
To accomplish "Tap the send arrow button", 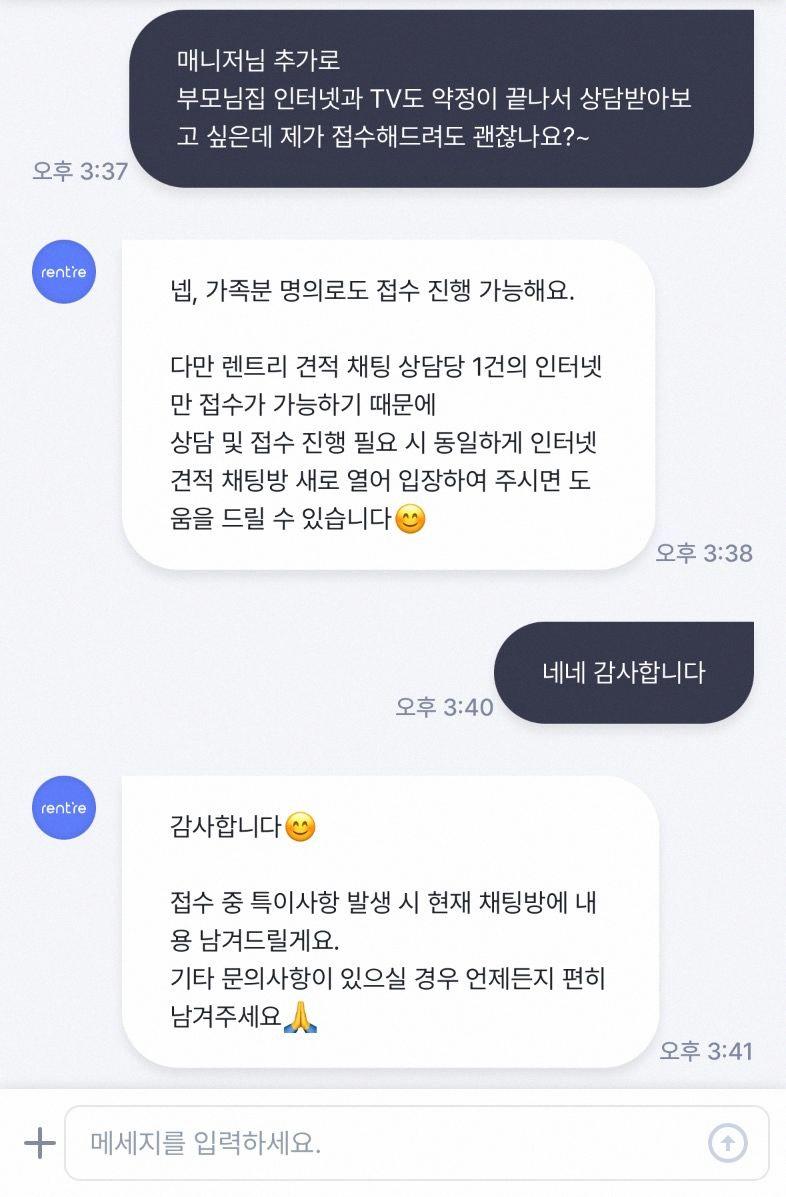I will [727, 1142].
